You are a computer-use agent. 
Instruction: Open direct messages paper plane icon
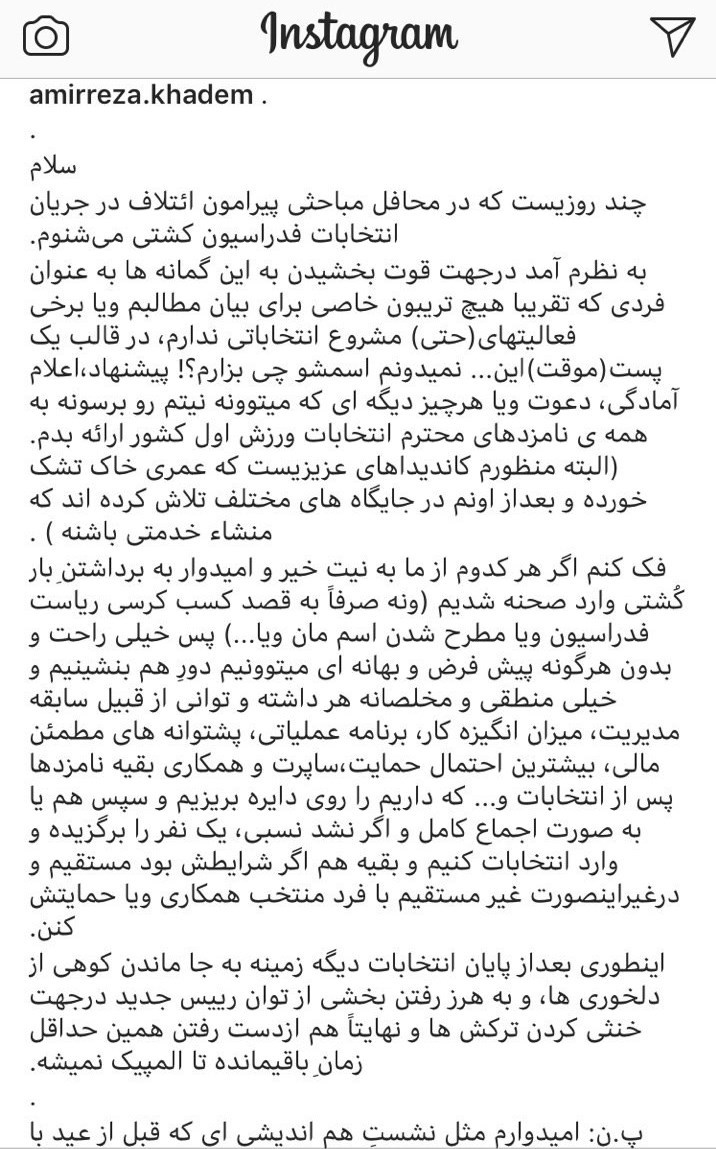tap(671, 36)
